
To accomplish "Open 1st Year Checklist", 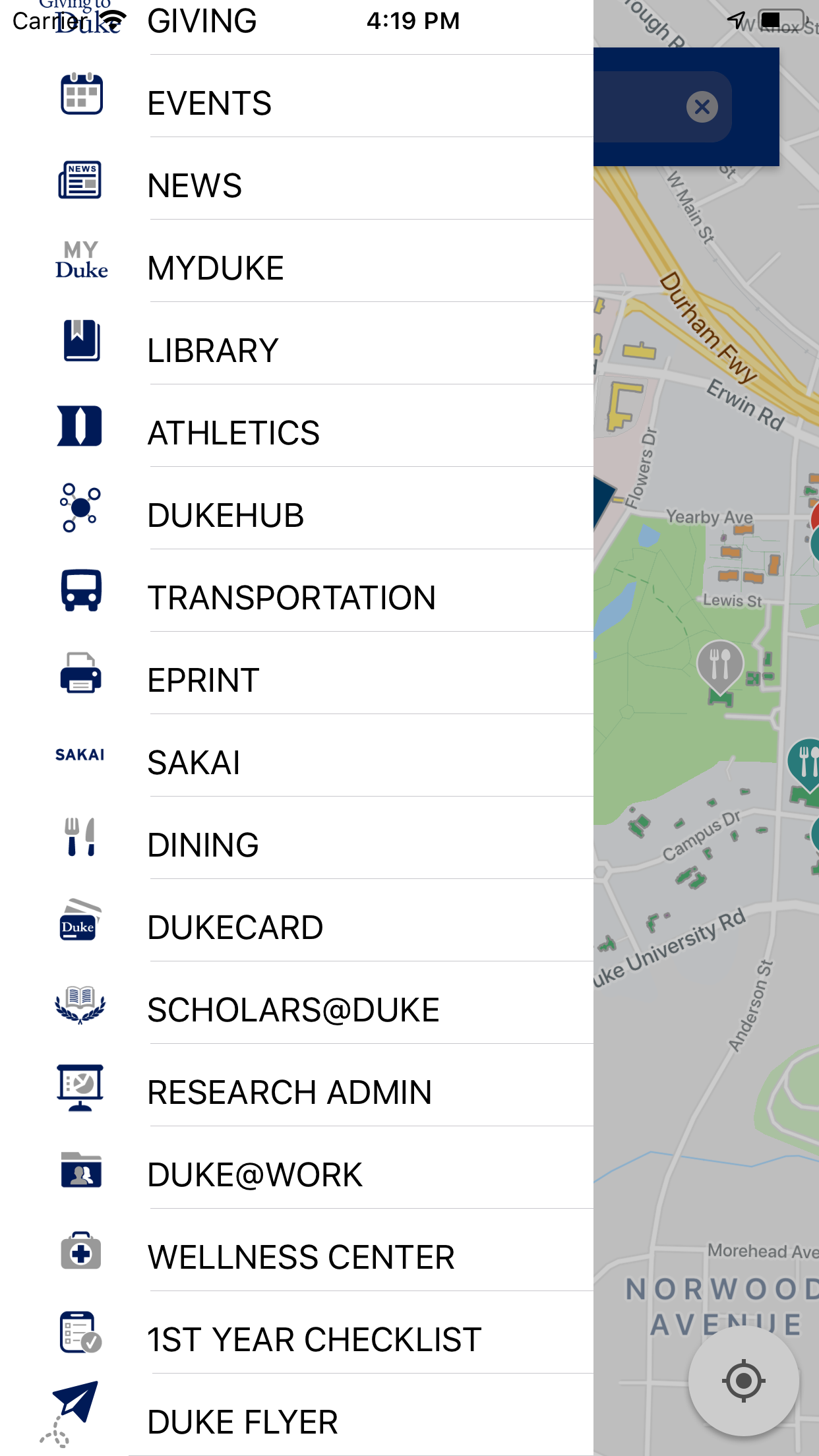I will pos(297,1333).
